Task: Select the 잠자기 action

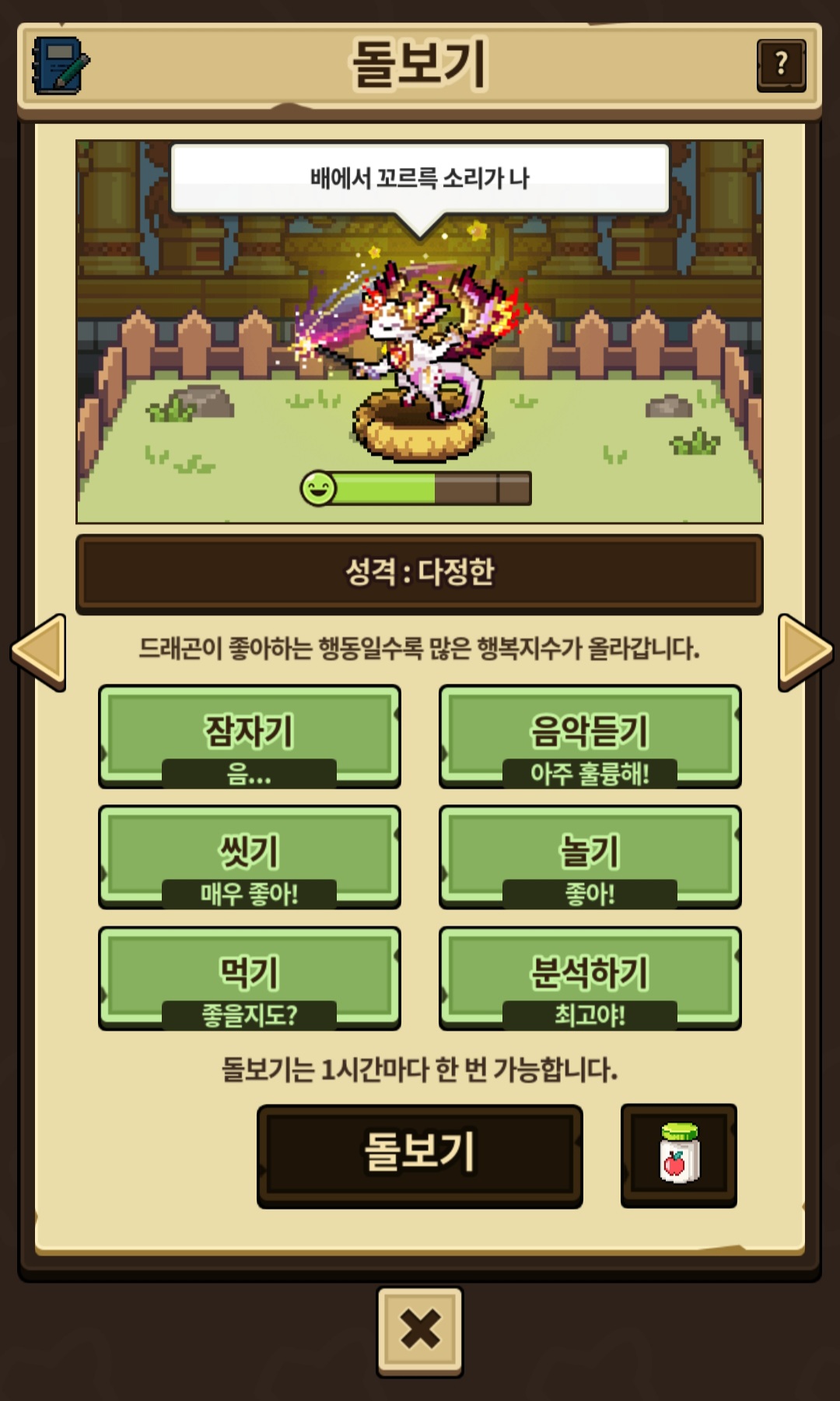Action: coord(250,737)
